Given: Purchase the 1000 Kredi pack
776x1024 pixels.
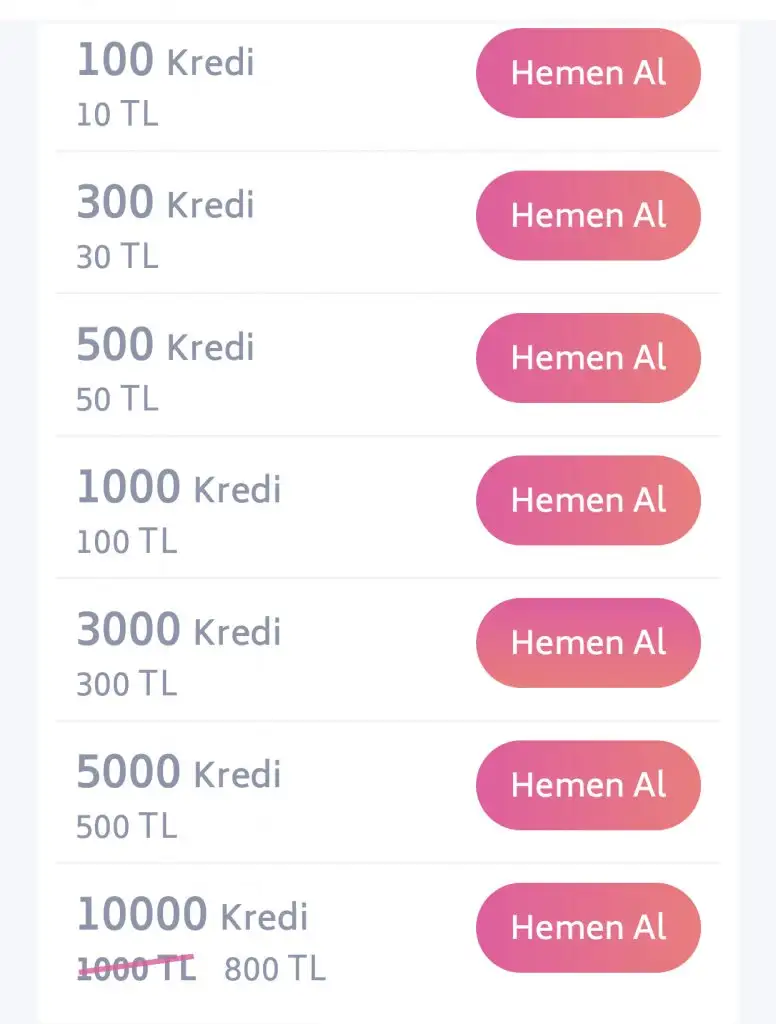Looking at the screenshot, I should coord(588,500).
